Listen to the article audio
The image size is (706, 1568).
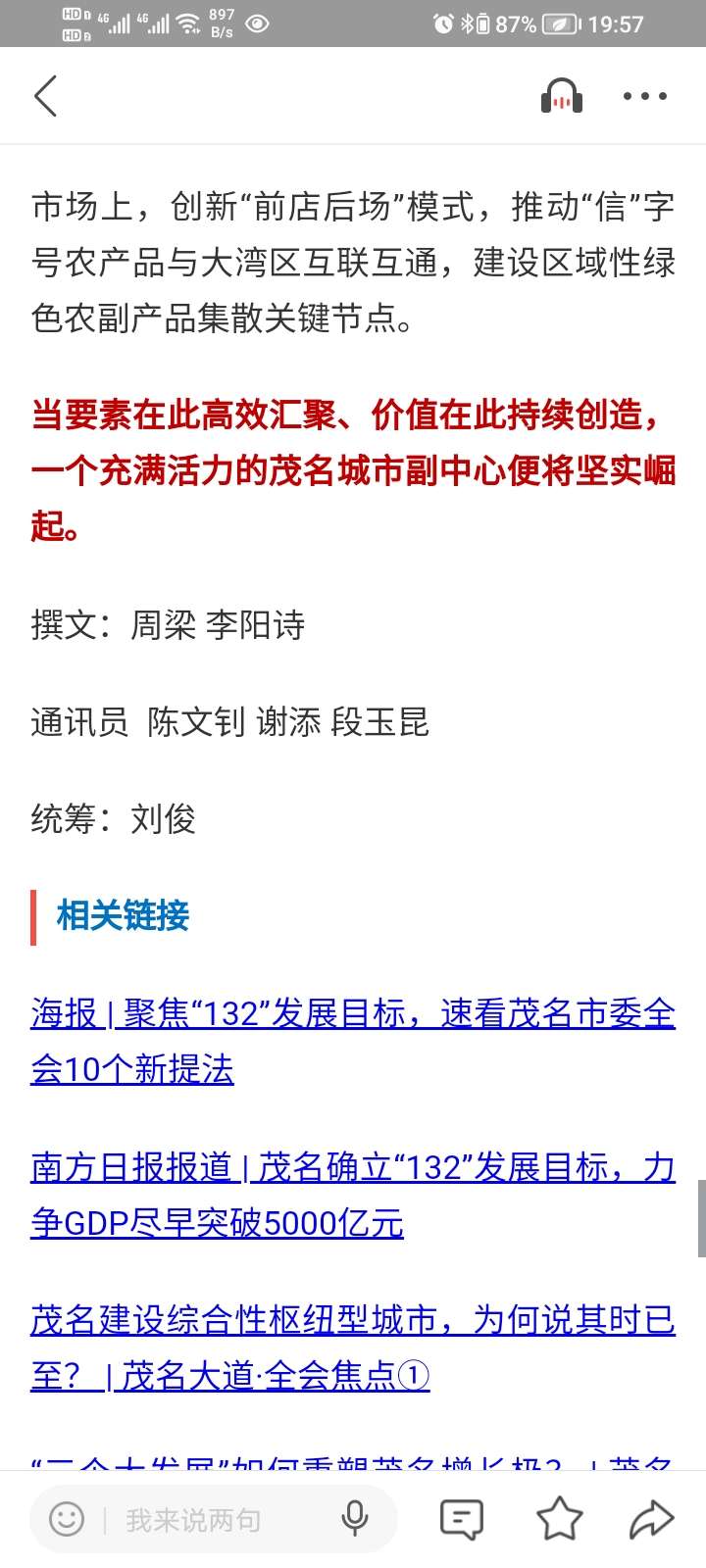[562, 96]
